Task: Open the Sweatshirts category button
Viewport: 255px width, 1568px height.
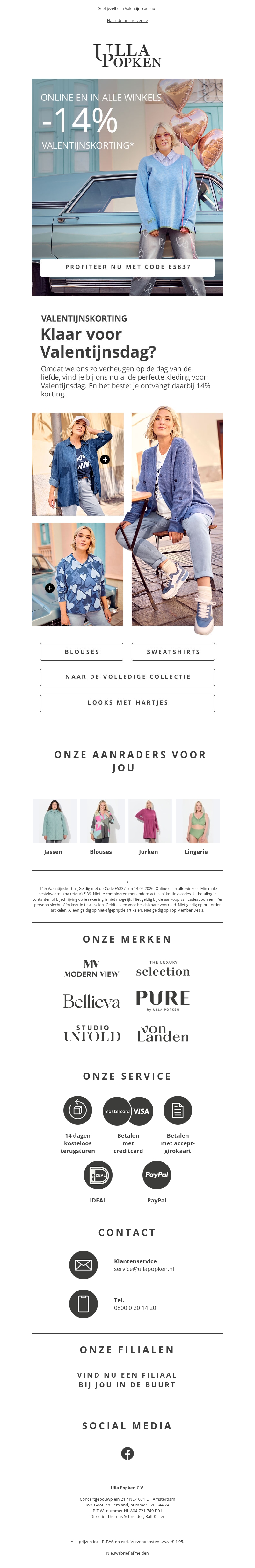Action: [x=173, y=652]
